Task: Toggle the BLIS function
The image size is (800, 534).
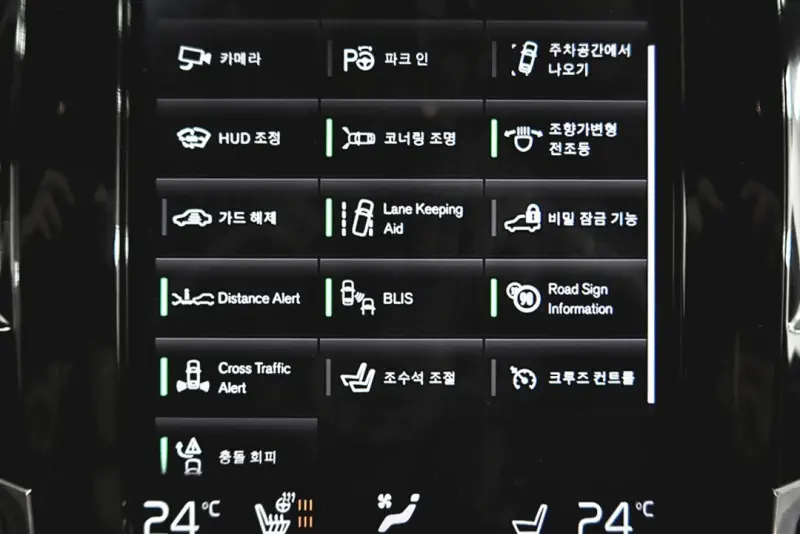Action: click(x=402, y=298)
